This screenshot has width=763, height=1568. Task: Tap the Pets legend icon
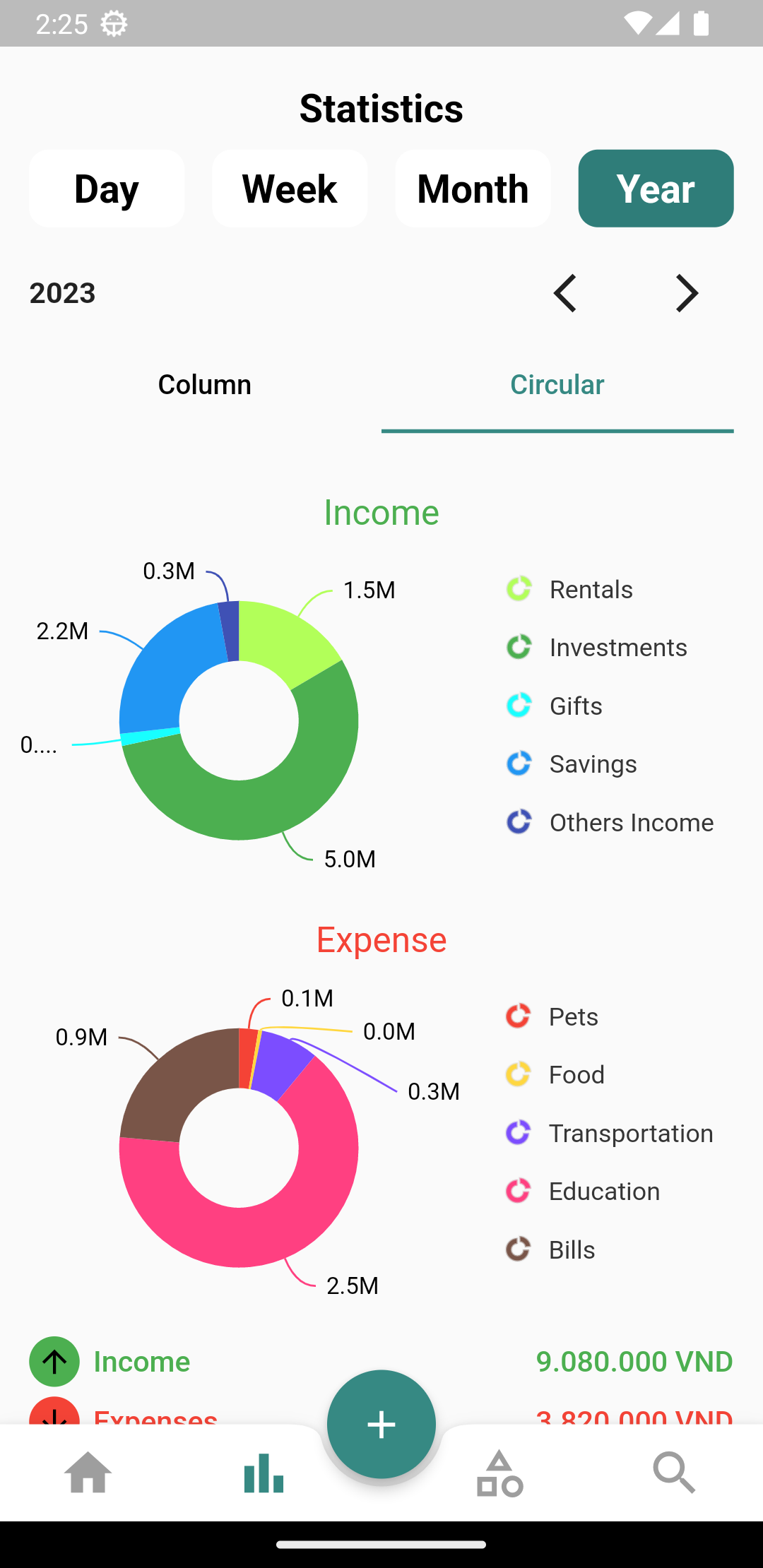point(519,1017)
